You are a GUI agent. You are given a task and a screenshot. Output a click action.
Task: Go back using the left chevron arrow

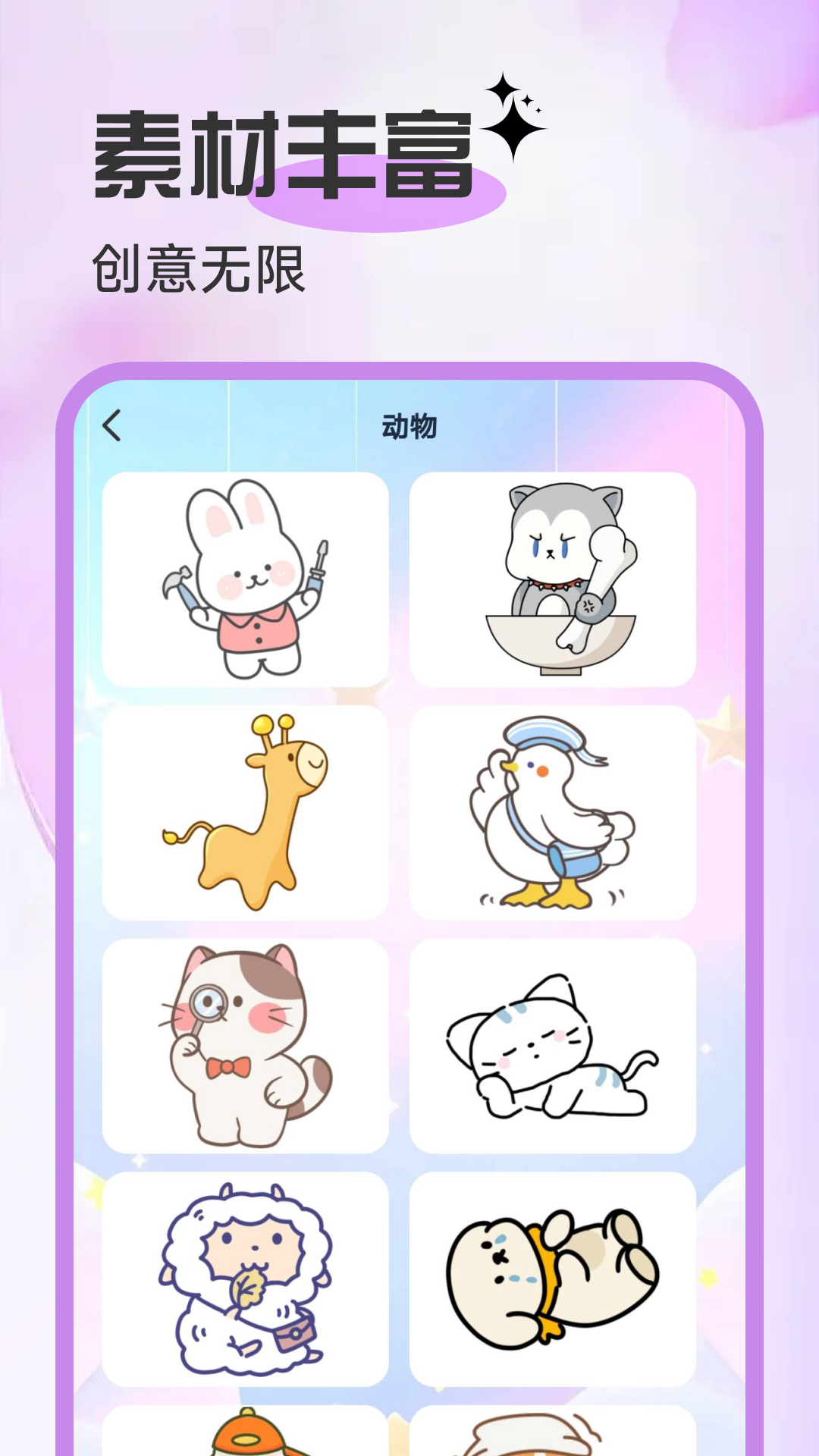pyautogui.click(x=112, y=426)
